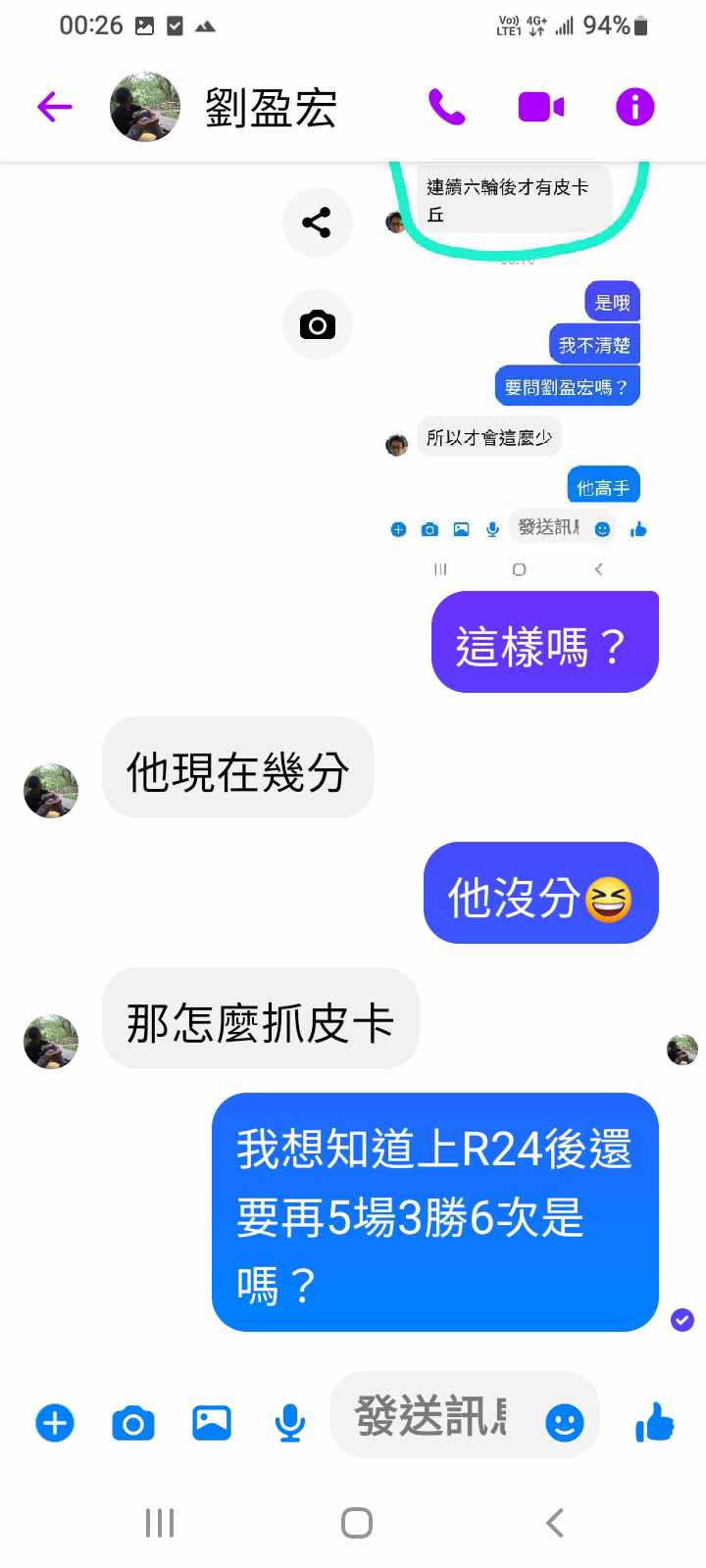
Task: Record a voice message with the microphone
Action: click(x=289, y=1422)
